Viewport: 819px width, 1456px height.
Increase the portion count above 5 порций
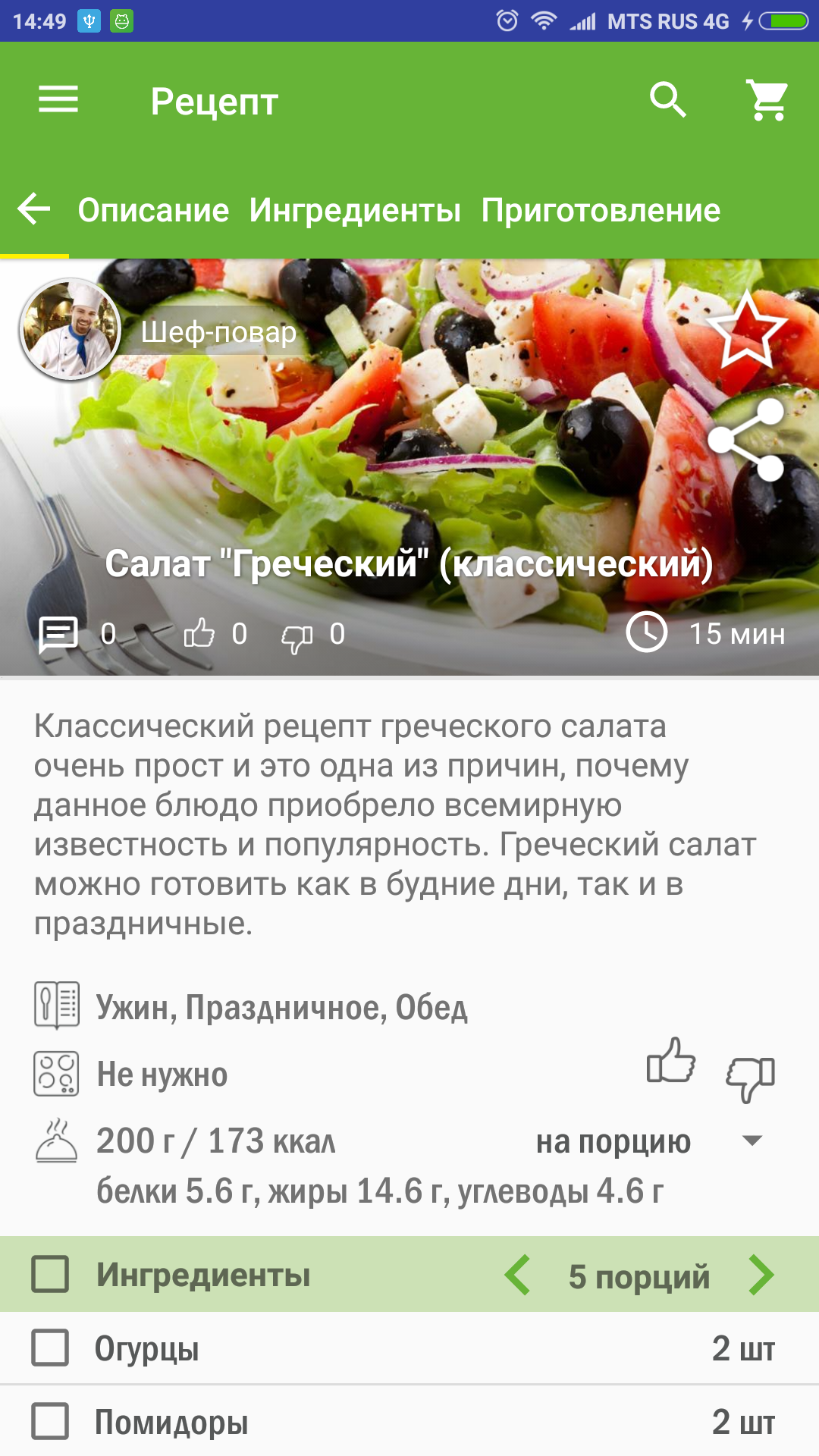(761, 1275)
